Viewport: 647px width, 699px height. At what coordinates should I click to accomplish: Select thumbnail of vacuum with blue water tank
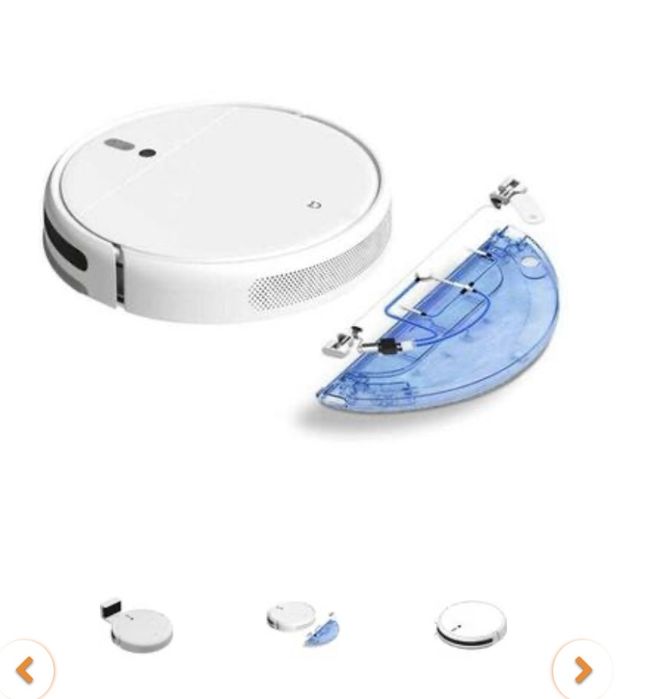303,623
